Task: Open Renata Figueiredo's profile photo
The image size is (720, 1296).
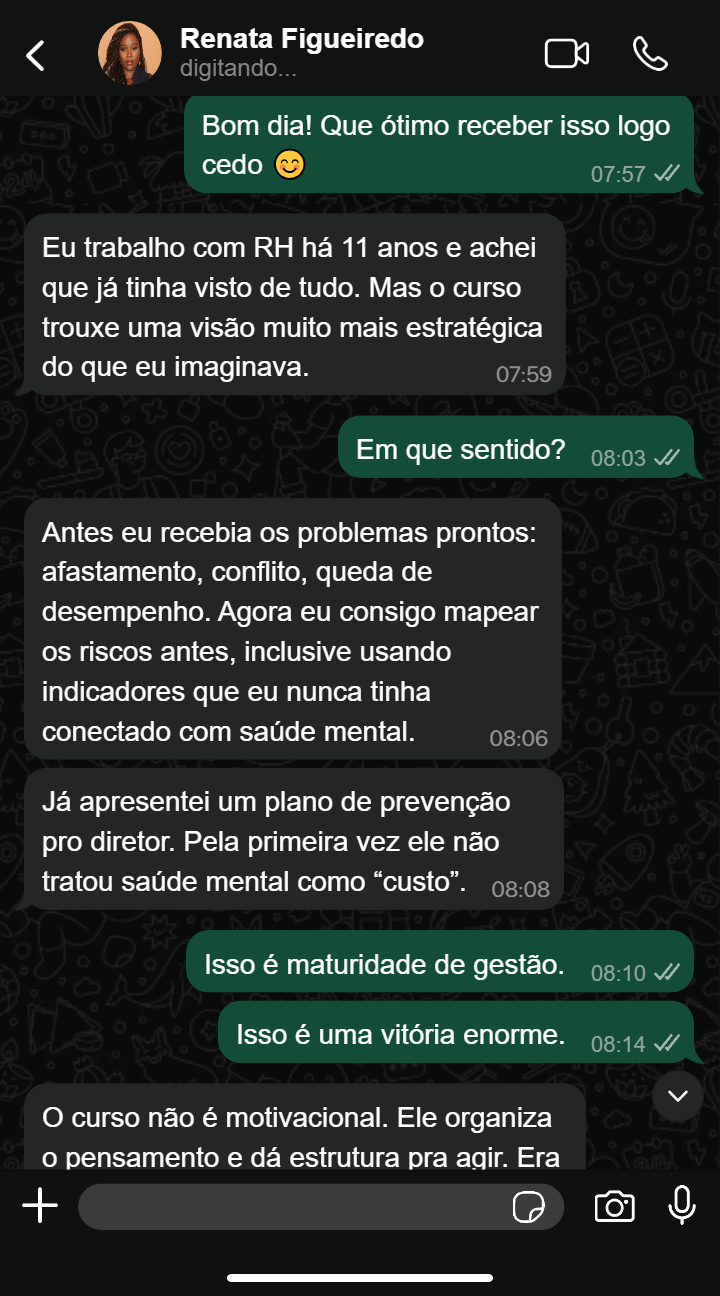Action: pyautogui.click(x=129, y=54)
